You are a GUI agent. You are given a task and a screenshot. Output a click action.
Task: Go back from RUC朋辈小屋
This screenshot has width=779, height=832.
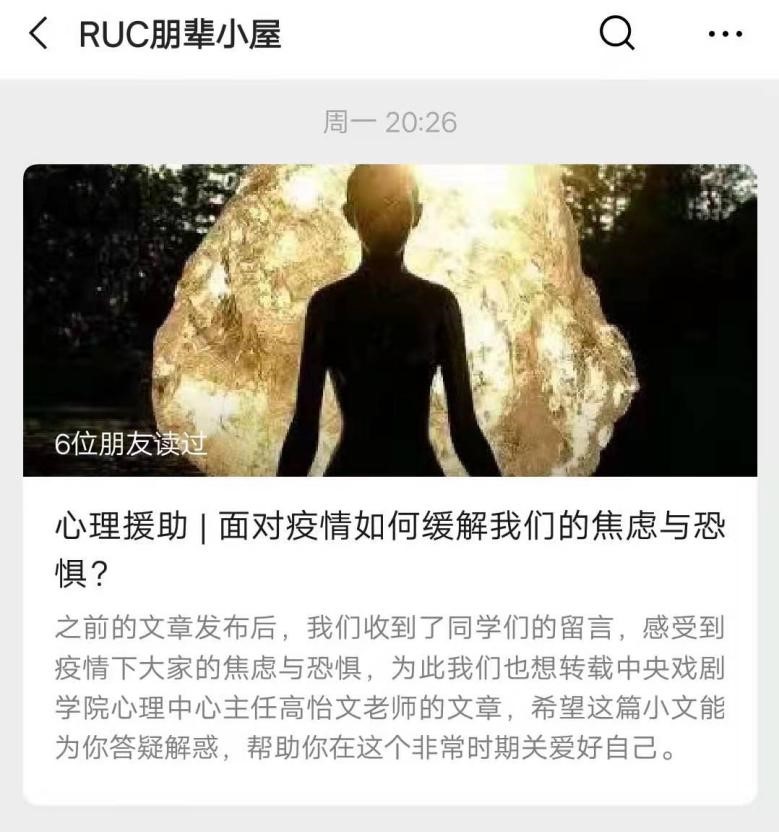[x=38, y=35]
